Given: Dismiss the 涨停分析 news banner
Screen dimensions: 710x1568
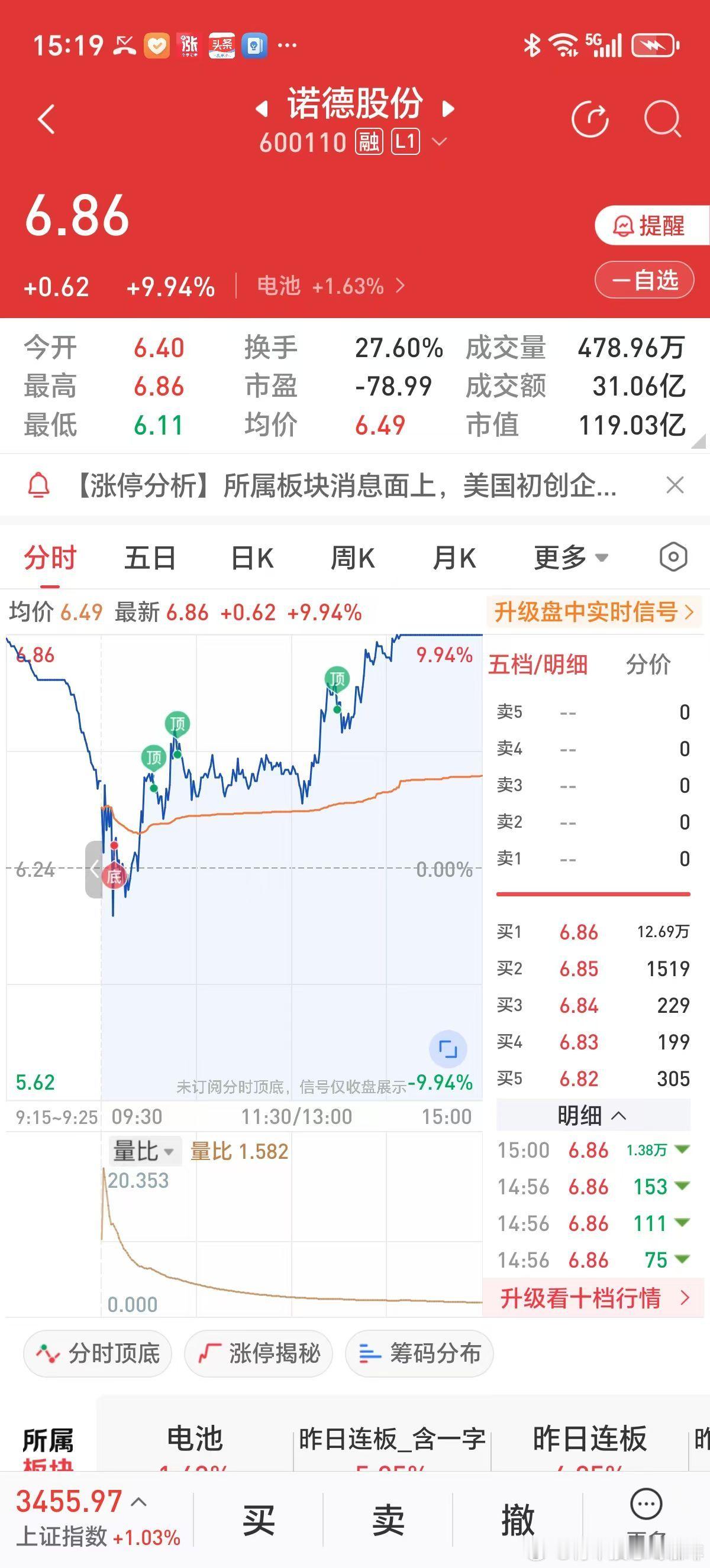Looking at the screenshot, I should 674,485.
